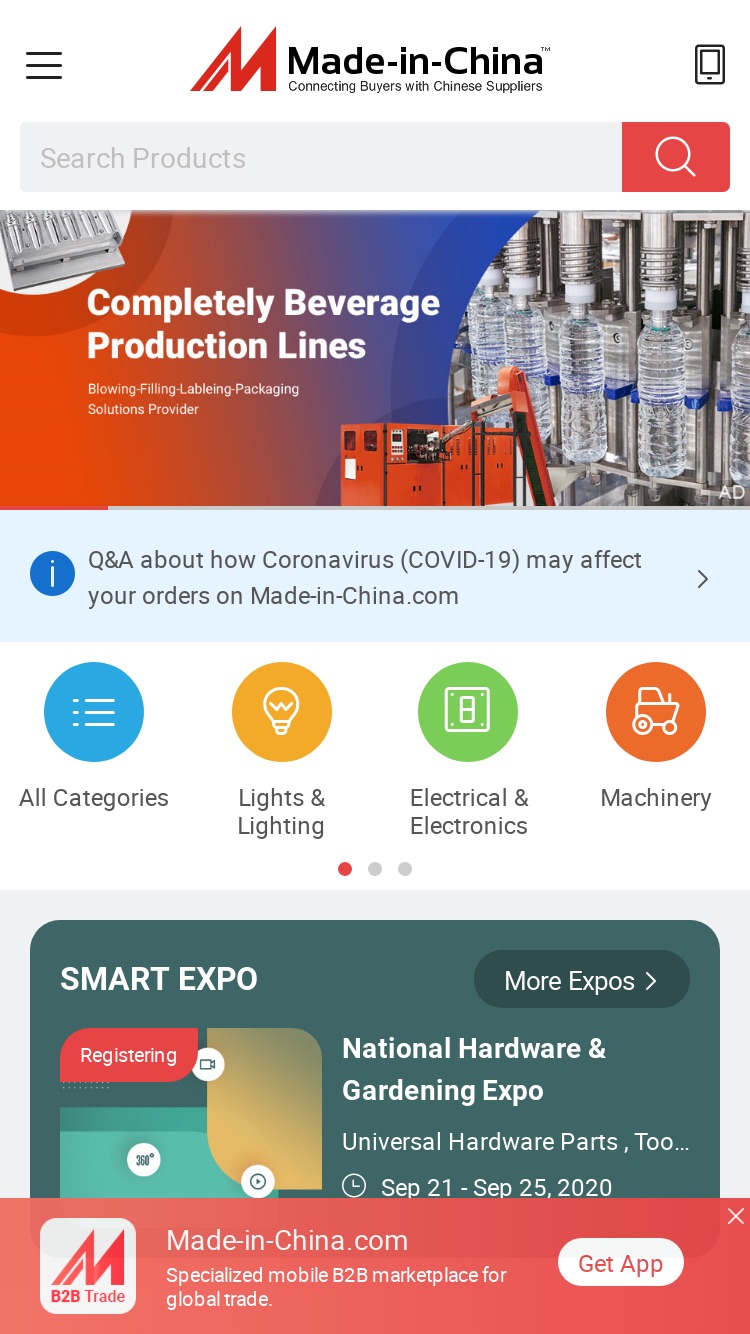Image resolution: width=750 pixels, height=1334 pixels.
Task: Open the hamburger menu
Action: click(x=44, y=65)
